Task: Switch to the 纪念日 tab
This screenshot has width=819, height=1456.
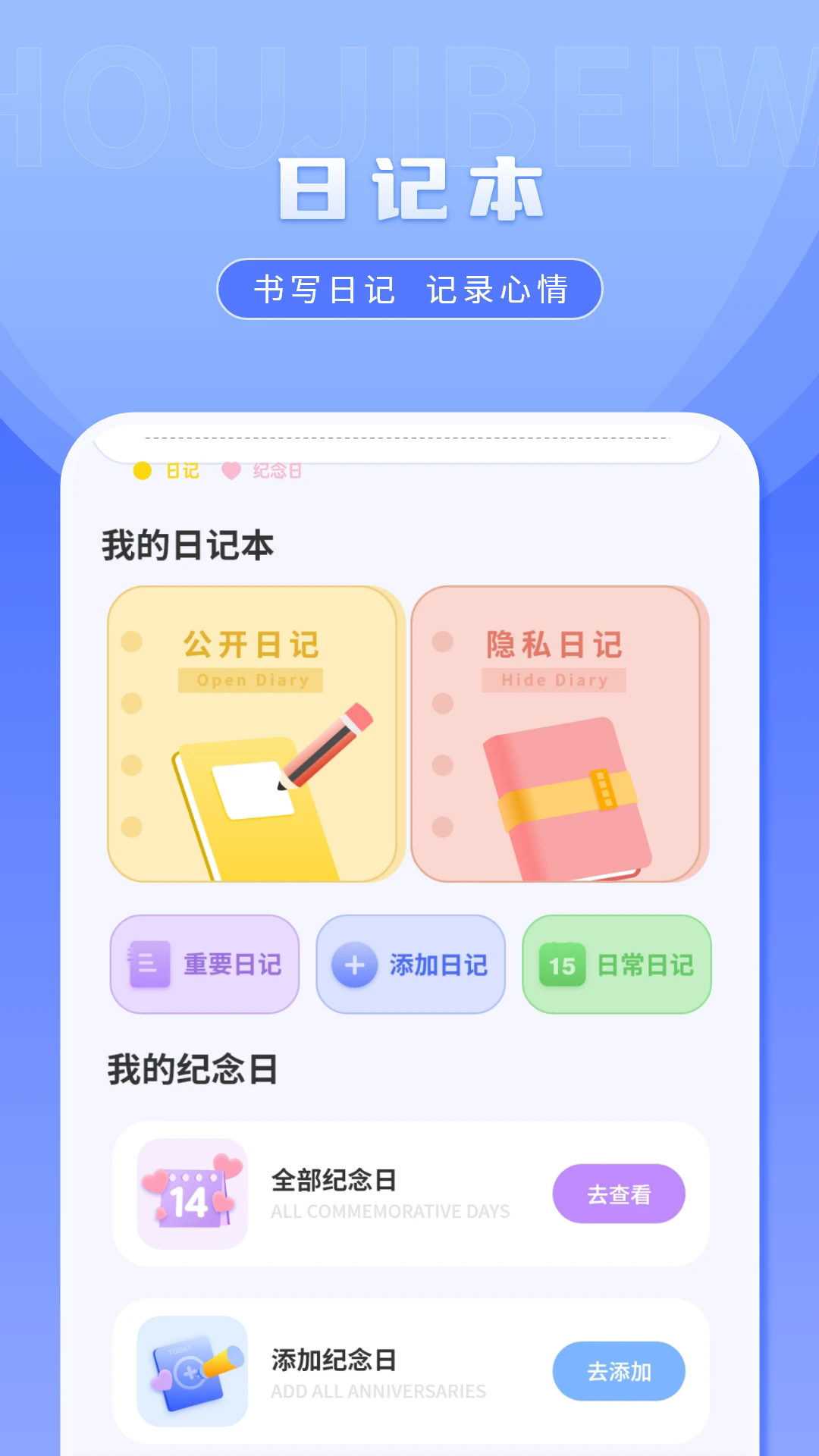Action: (x=277, y=470)
